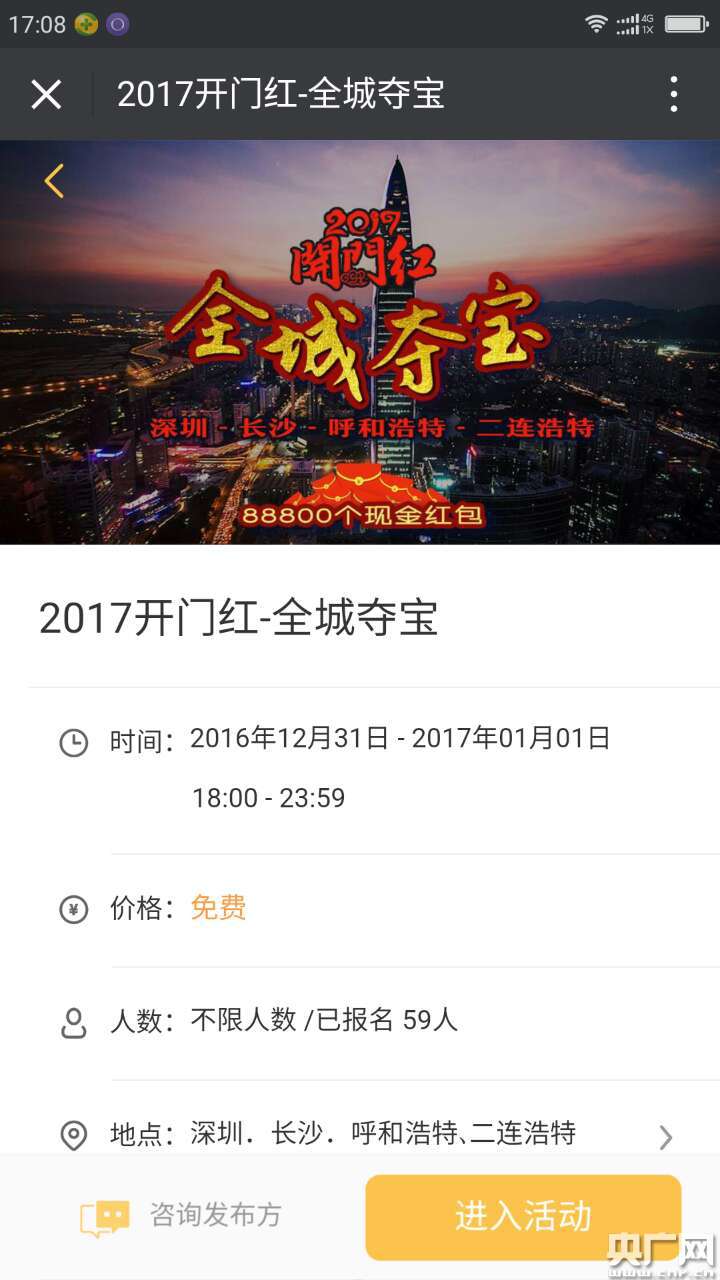The height and width of the screenshot is (1280, 720).
Task: Go back using the yellow arrow
Action: 54,181
